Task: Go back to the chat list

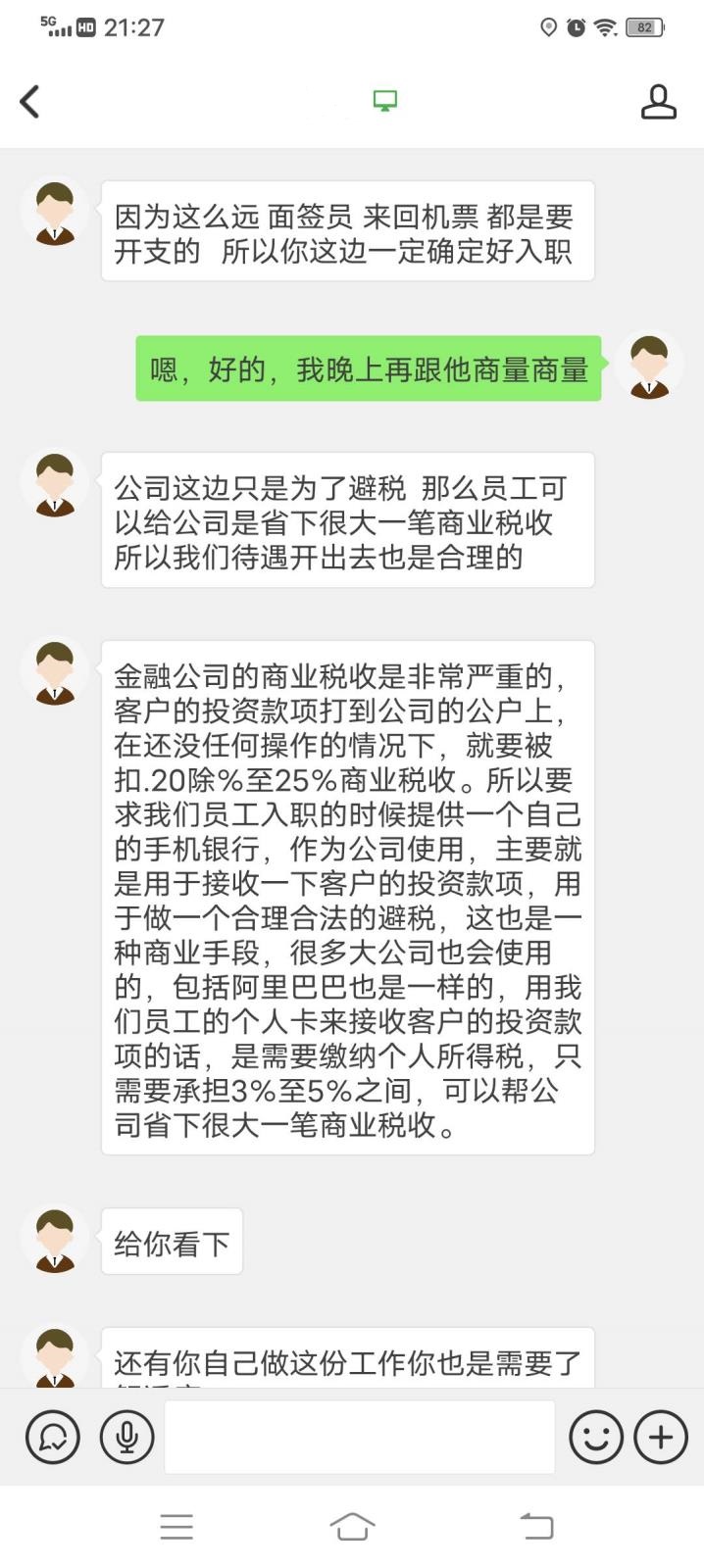Action: click(x=30, y=101)
